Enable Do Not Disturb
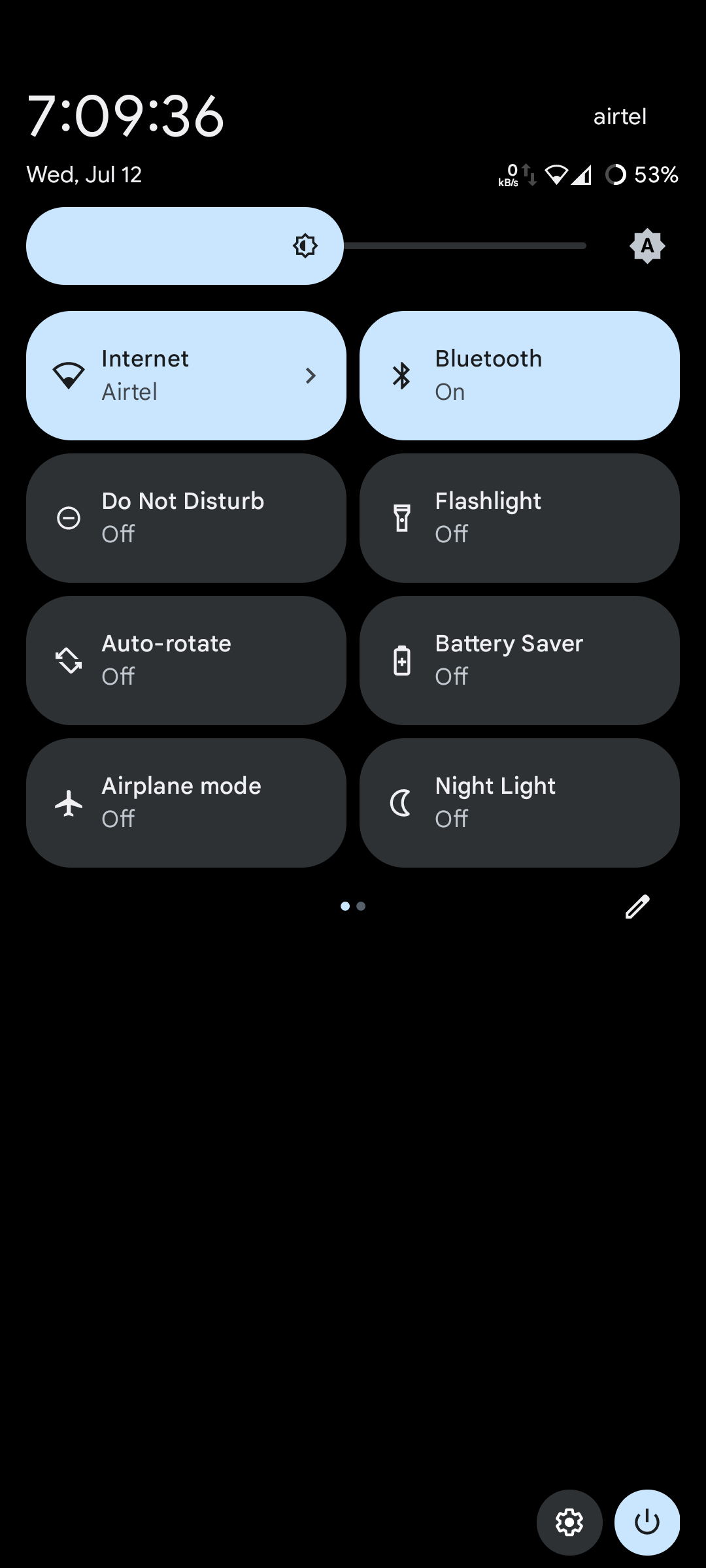 tap(186, 518)
